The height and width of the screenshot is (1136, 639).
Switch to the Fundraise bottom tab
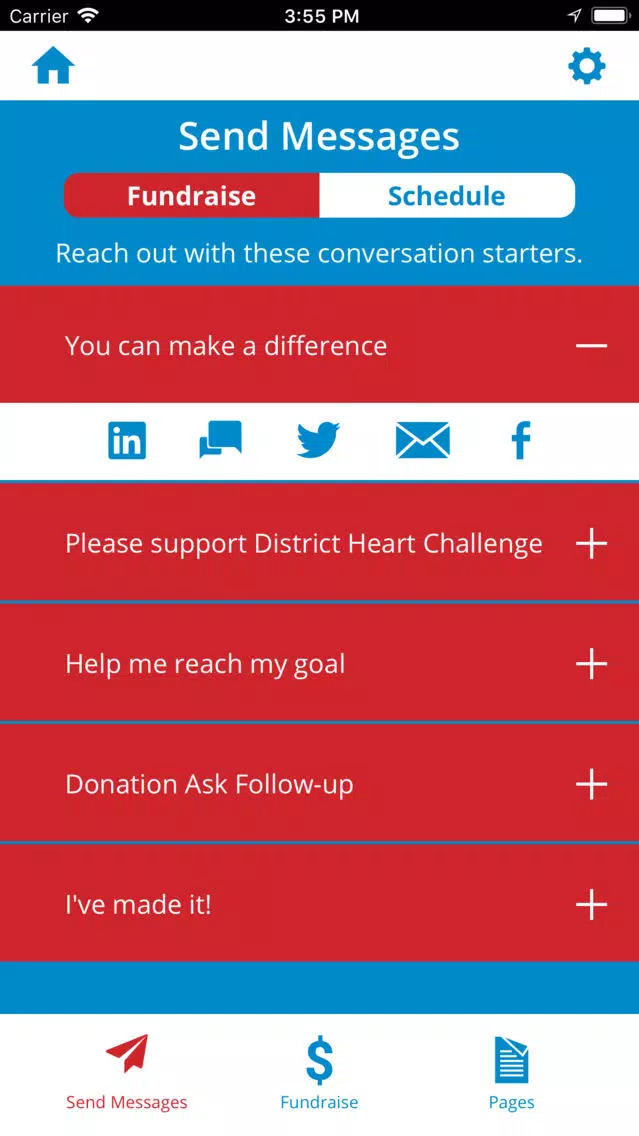tap(319, 1073)
